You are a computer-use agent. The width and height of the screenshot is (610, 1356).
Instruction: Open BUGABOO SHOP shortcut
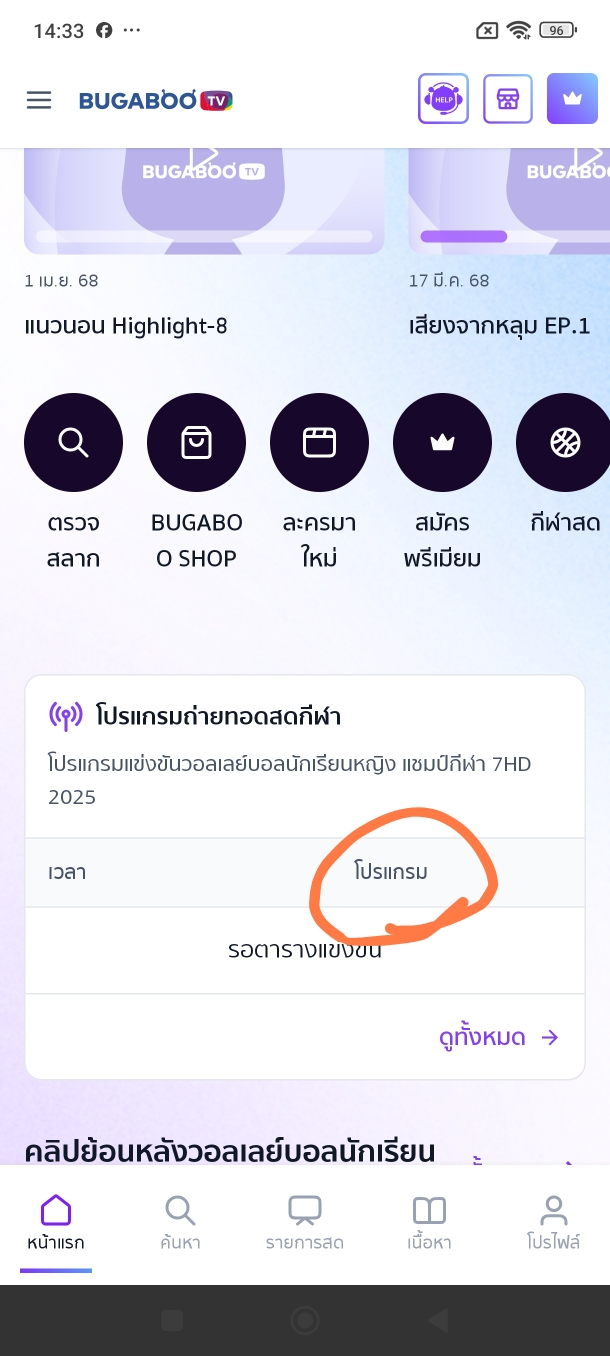tap(196, 482)
